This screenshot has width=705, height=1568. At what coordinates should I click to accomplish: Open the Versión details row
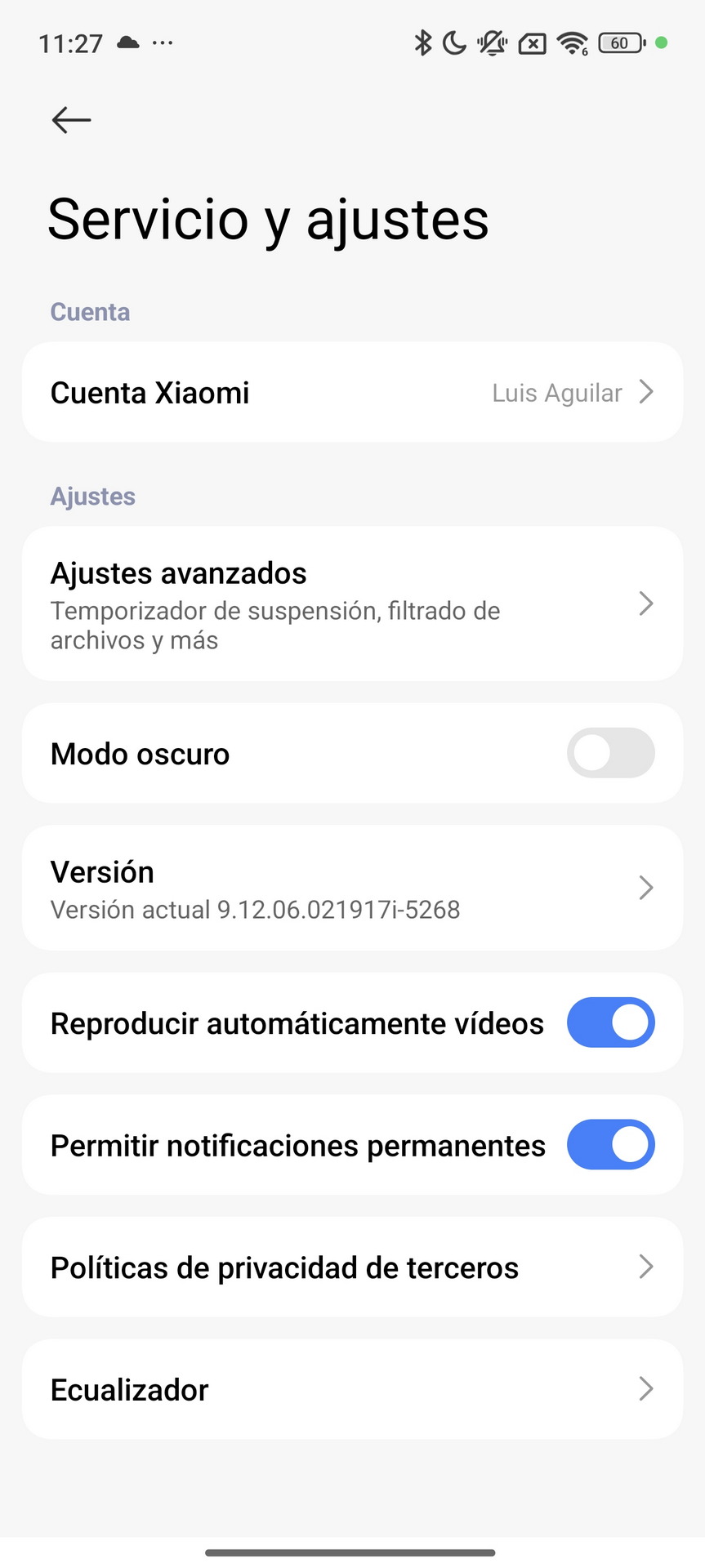pyautogui.click(x=352, y=889)
